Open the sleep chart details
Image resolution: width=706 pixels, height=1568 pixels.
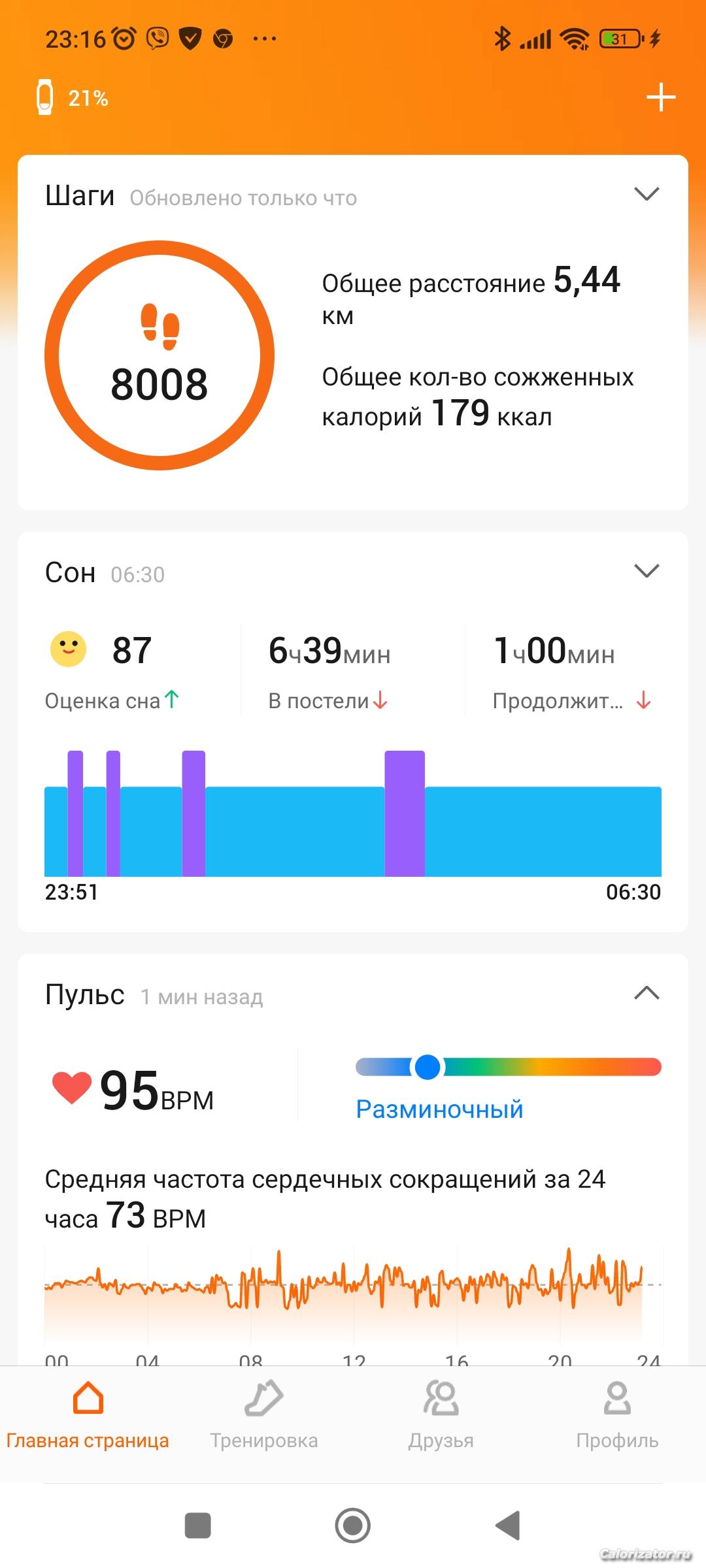point(353,813)
